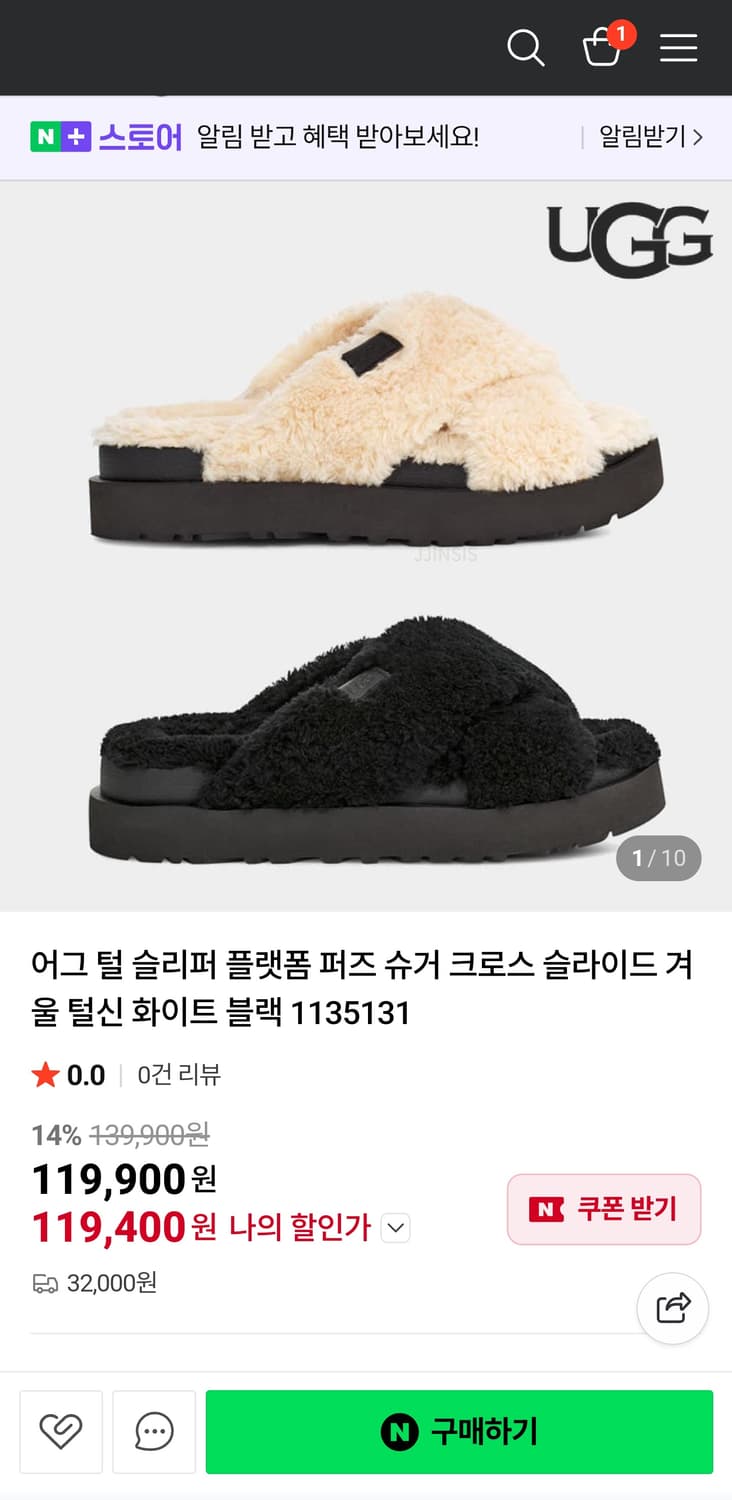Open the 0건 리뷰 reviews link

click(173, 1074)
